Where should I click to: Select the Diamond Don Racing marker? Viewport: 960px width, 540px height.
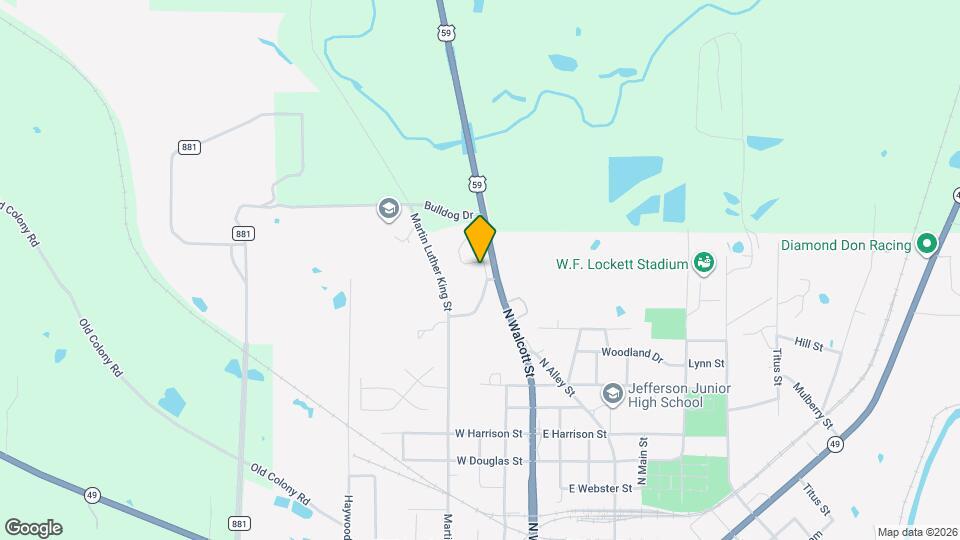coord(927,244)
